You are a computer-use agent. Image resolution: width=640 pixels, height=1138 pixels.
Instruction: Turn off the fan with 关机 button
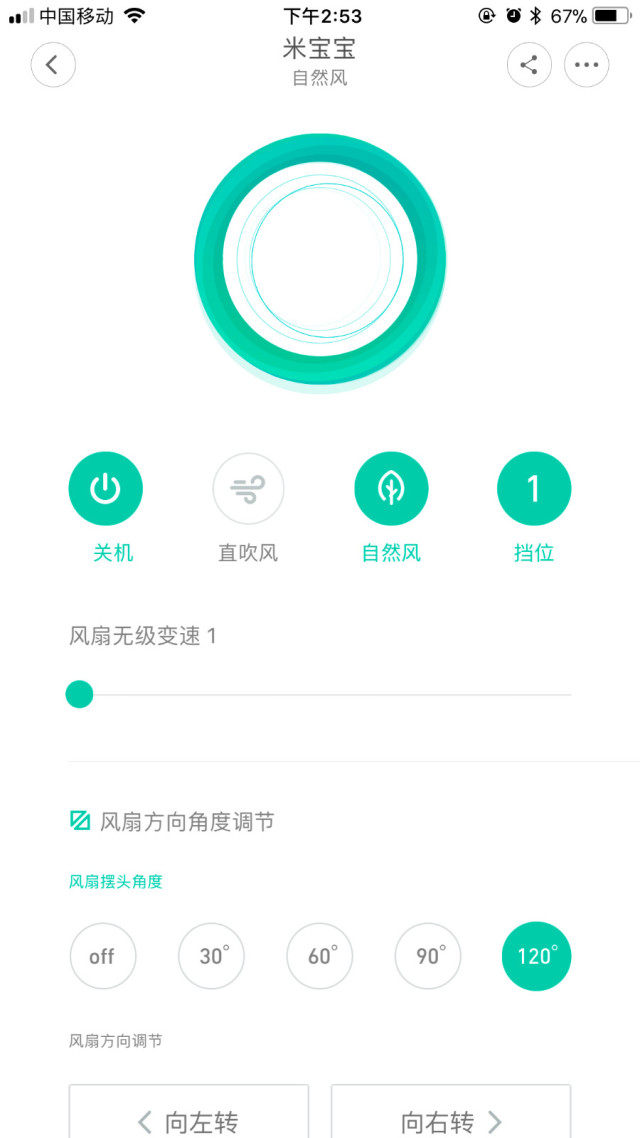pyautogui.click(x=106, y=488)
